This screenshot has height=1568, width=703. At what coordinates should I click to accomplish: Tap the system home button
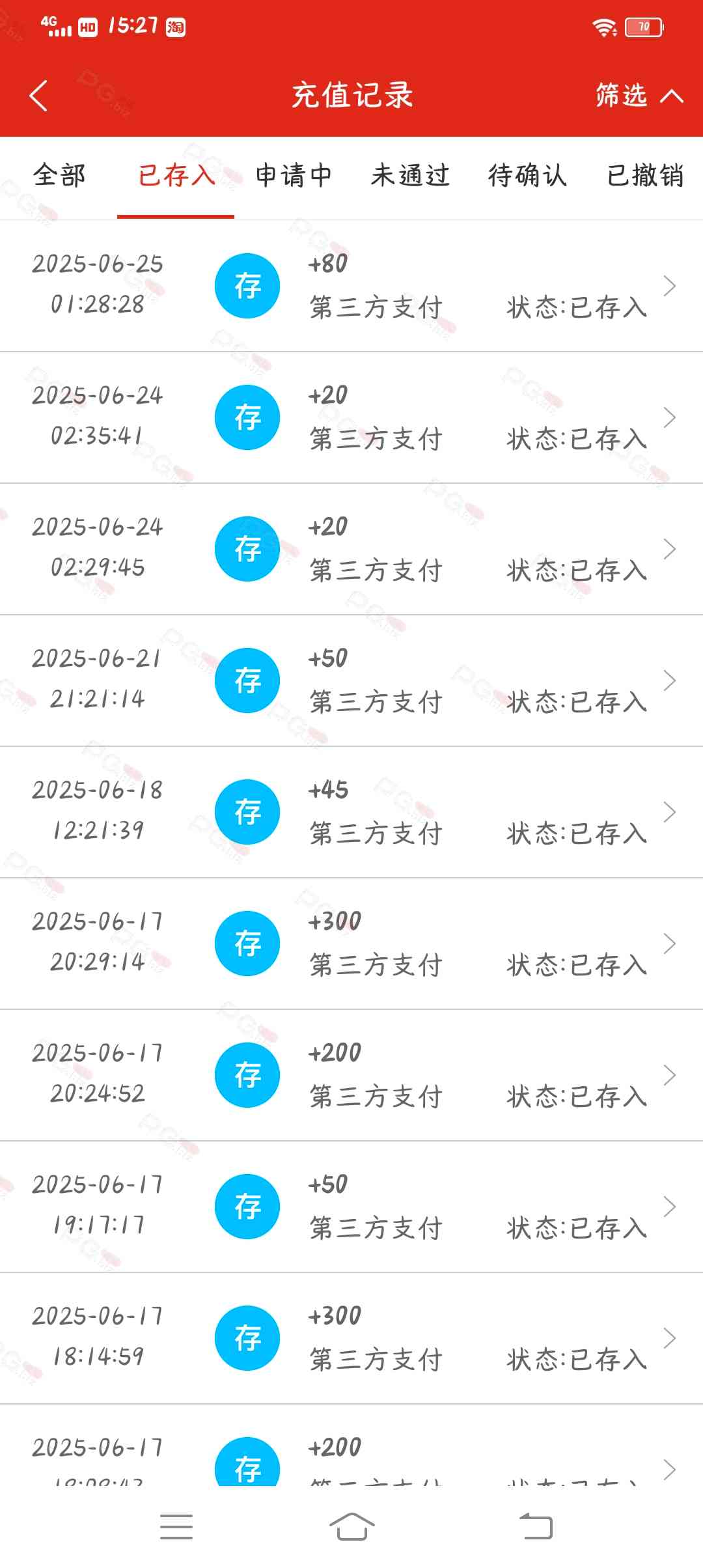(351, 1527)
